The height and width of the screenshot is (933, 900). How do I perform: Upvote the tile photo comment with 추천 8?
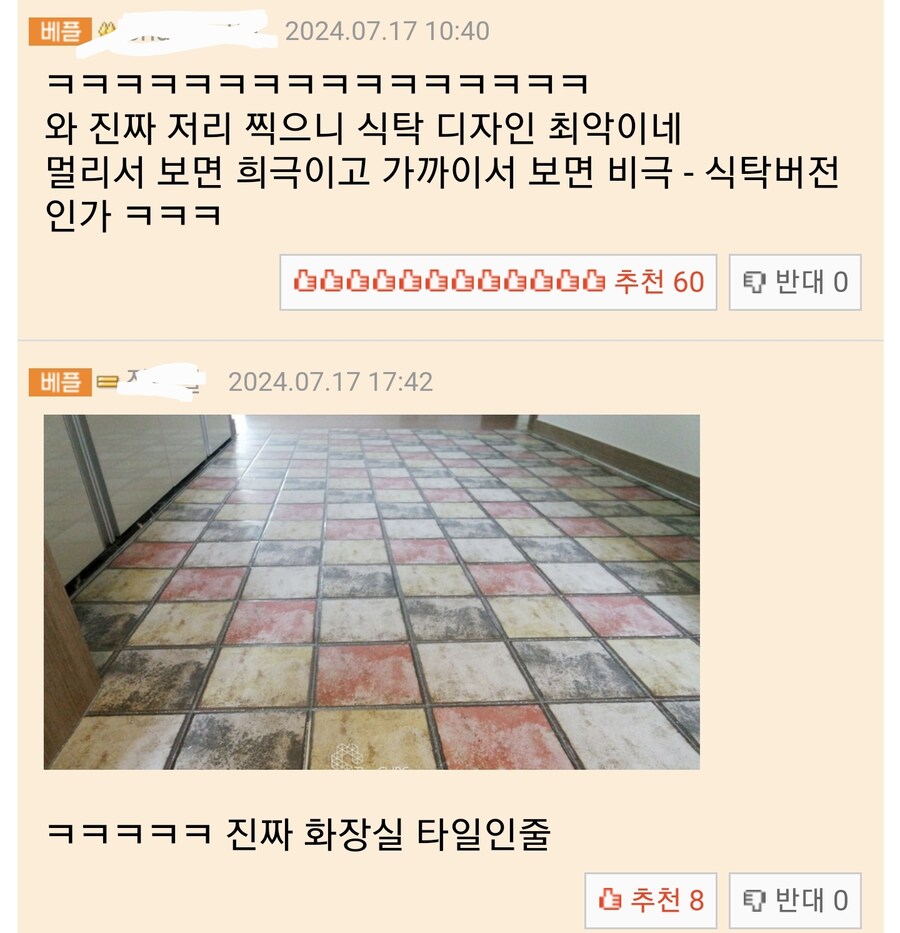pos(651,900)
